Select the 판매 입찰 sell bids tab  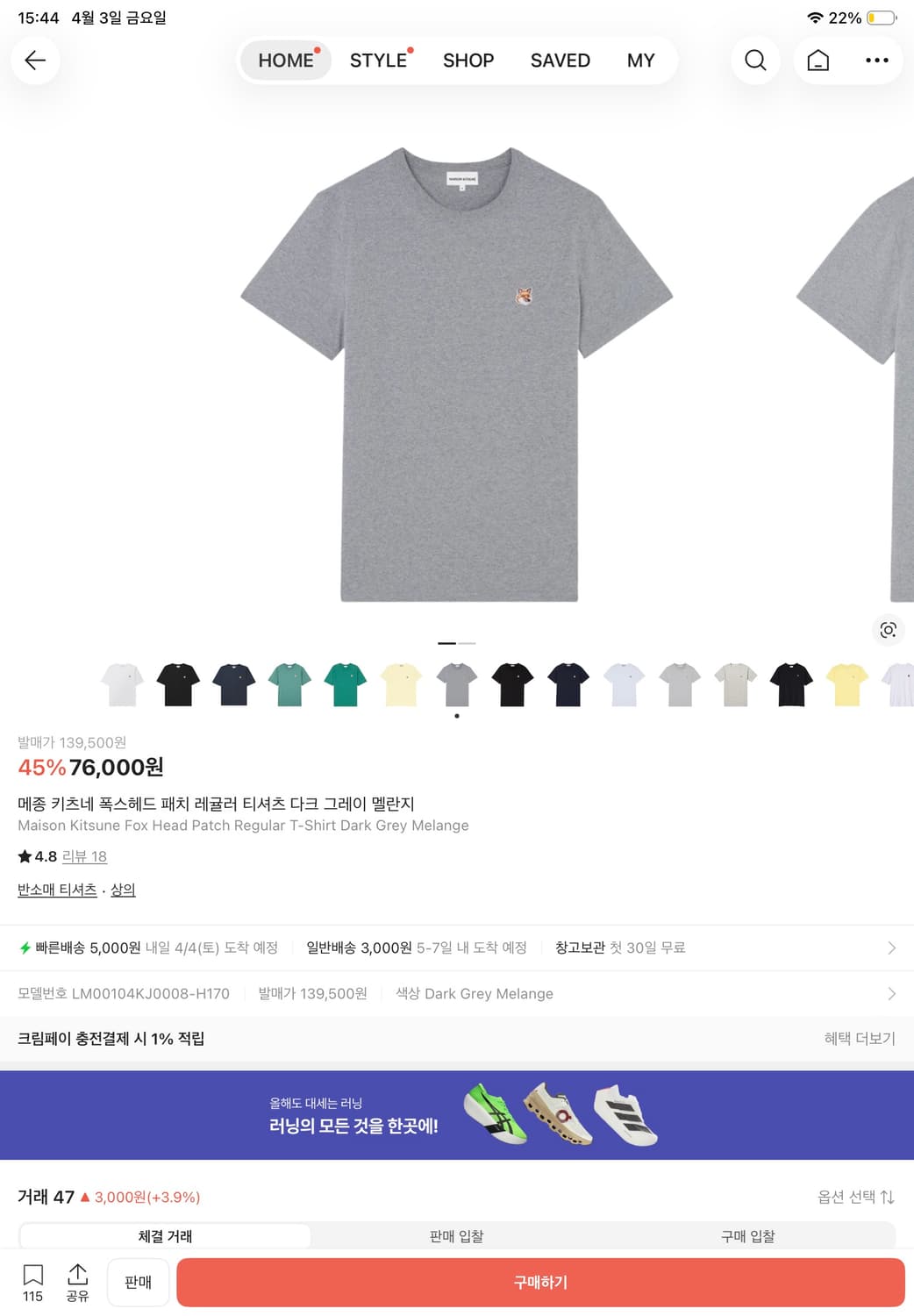tap(455, 1235)
